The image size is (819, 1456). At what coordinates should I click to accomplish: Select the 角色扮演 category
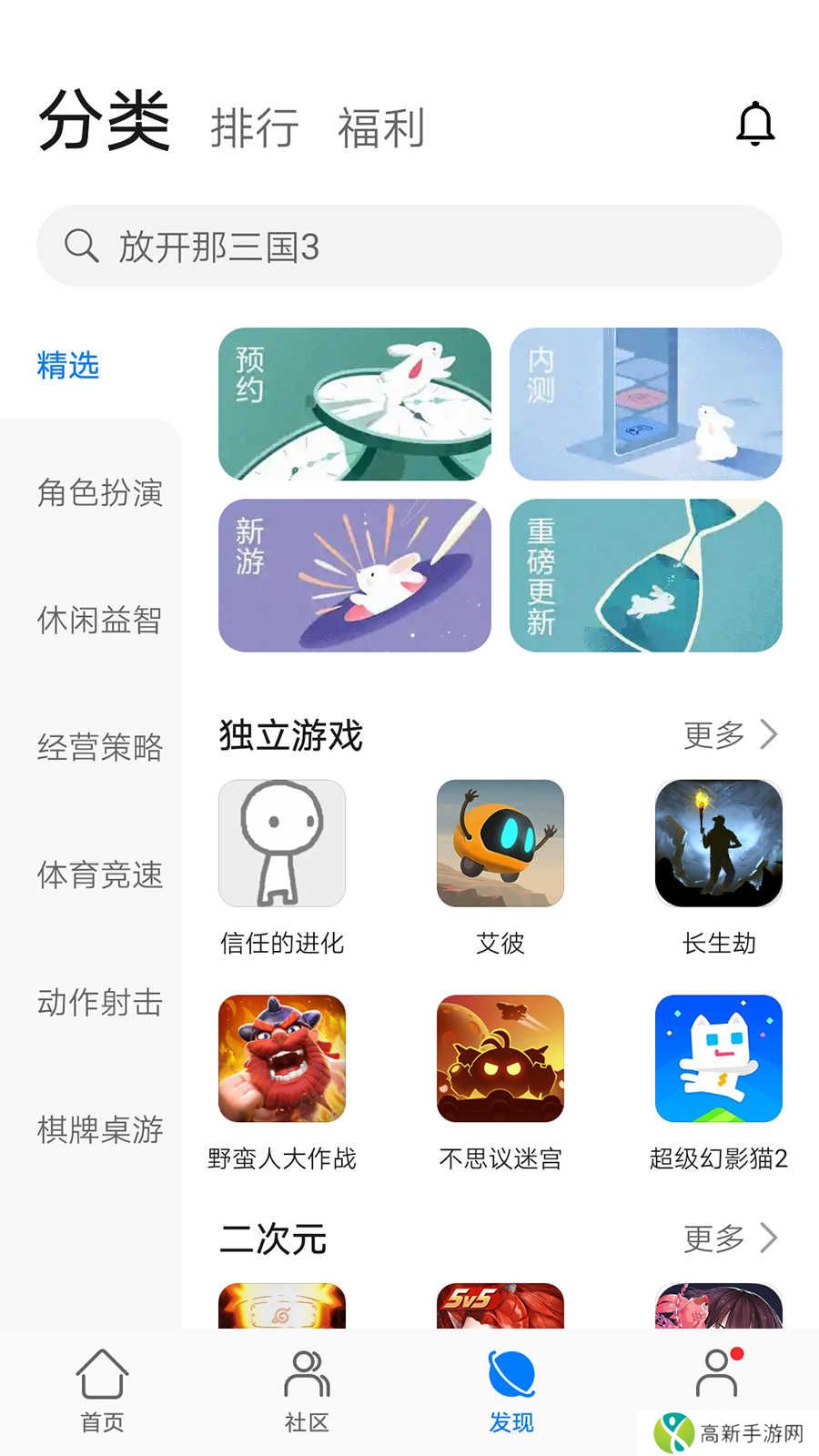(x=100, y=494)
